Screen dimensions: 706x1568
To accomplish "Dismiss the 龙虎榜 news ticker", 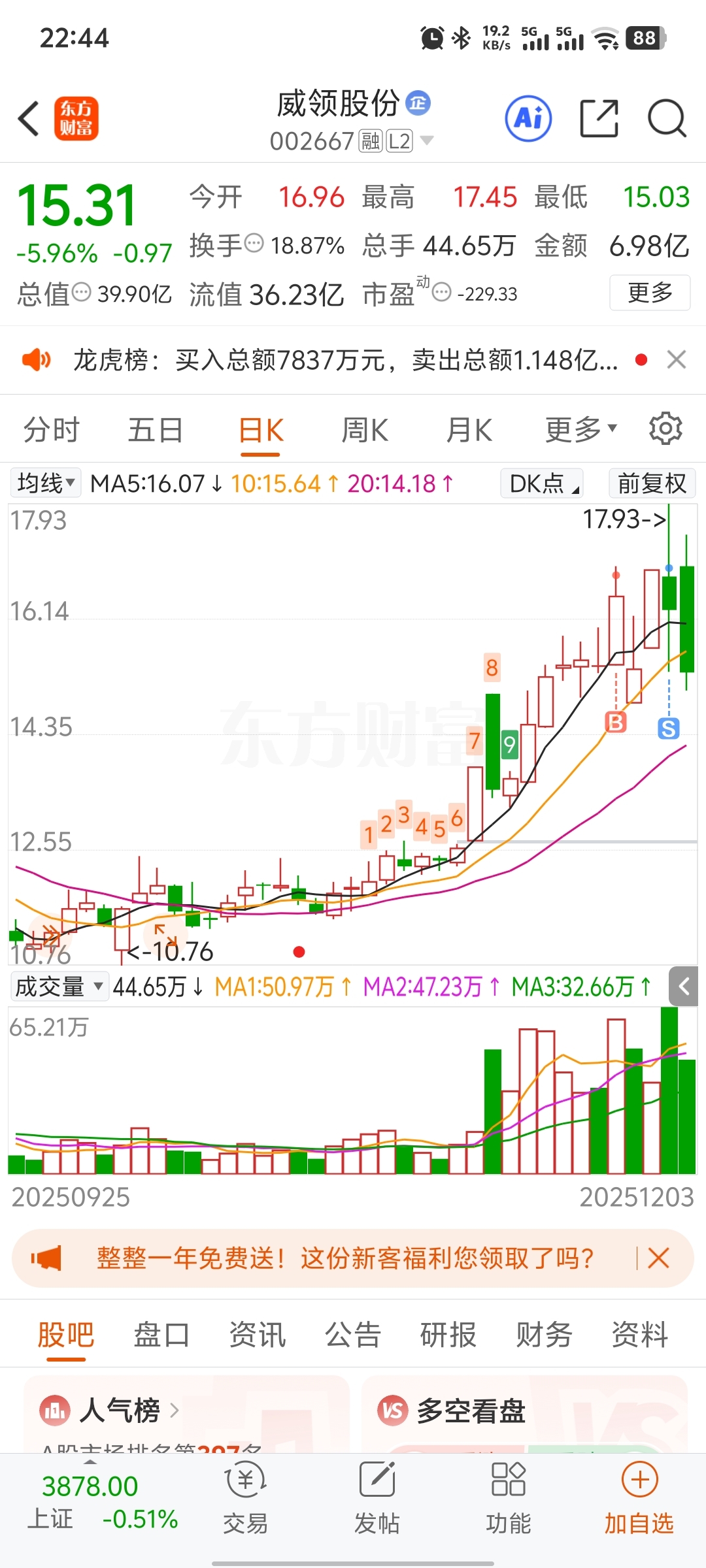I will (676, 359).
